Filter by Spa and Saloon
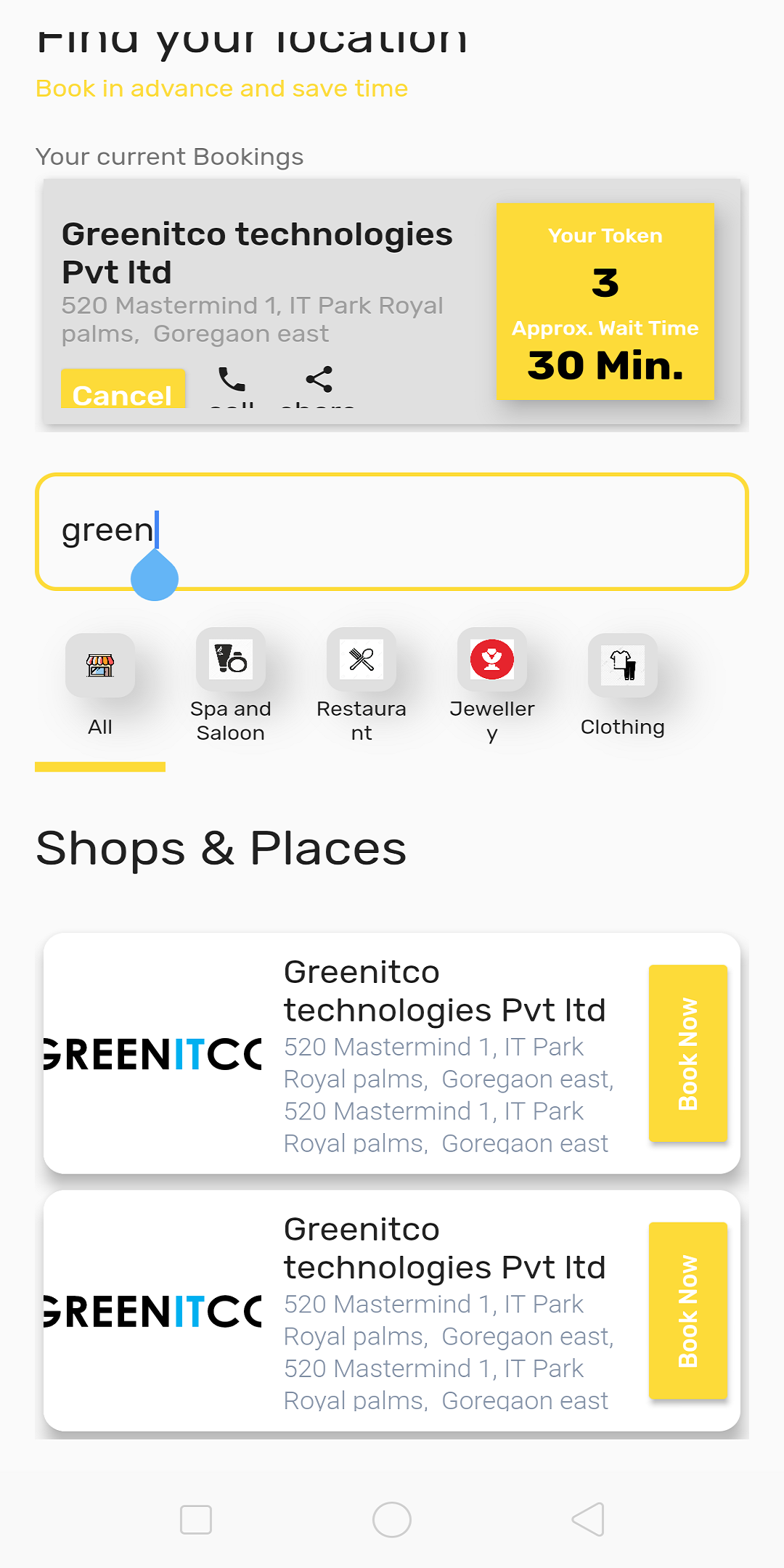 click(x=231, y=684)
